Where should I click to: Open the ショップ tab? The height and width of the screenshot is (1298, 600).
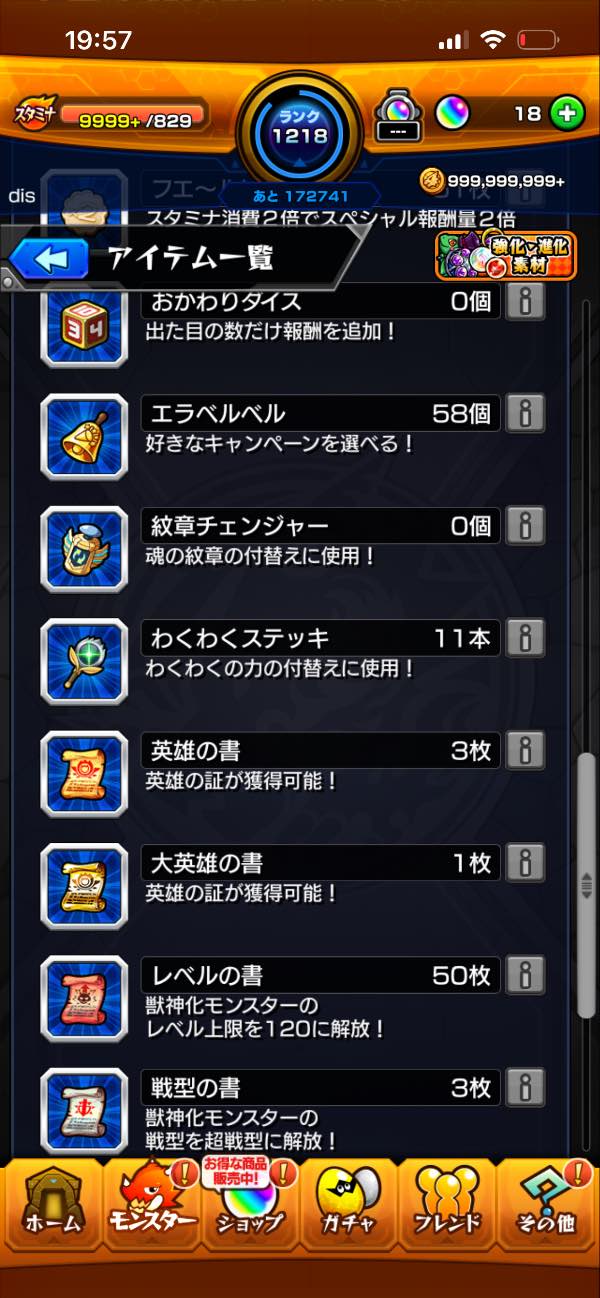click(248, 1212)
